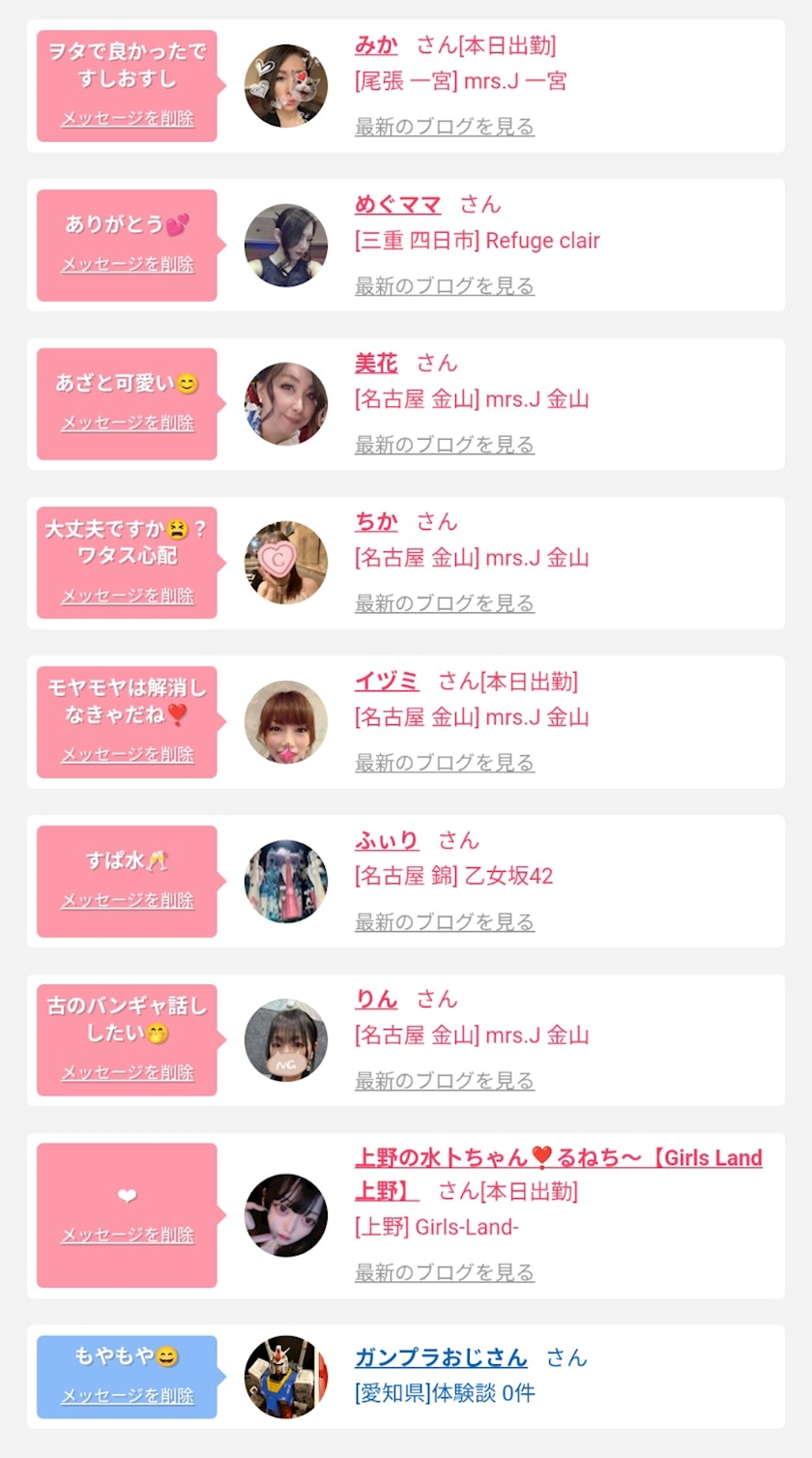View りん's latest blog
Screen dimensions: 812x1458
pyautogui.click(x=444, y=1081)
